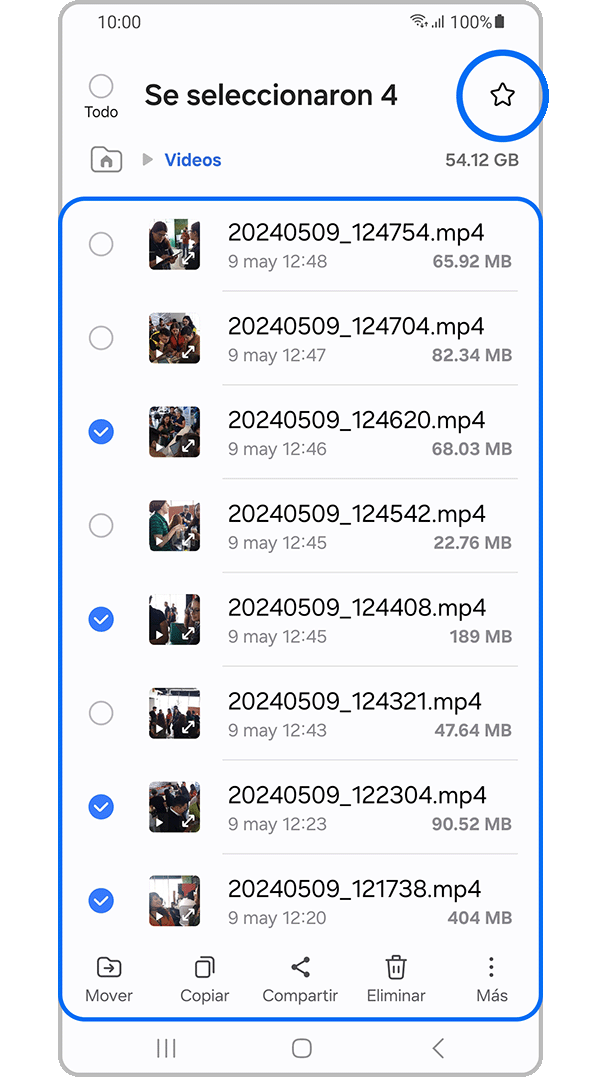
Task: Open the Más options menu
Action: [x=491, y=978]
